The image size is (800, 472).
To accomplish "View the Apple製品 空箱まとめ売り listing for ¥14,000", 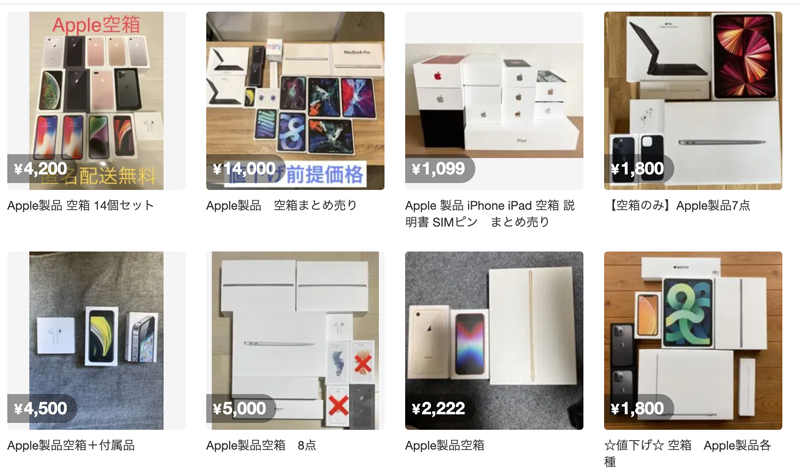I will pos(295,100).
